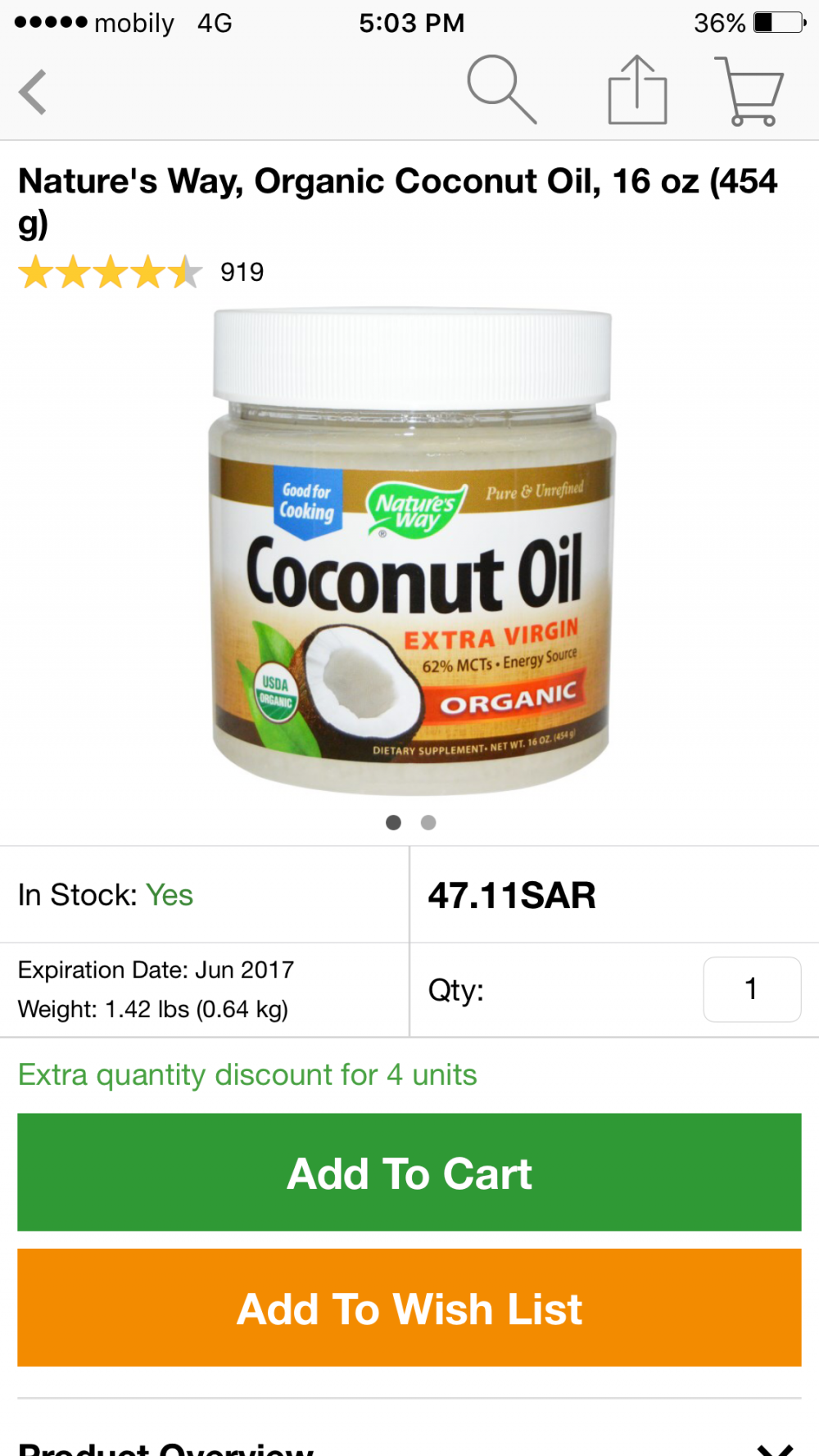Edit the quantity field

tap(751, 989)
